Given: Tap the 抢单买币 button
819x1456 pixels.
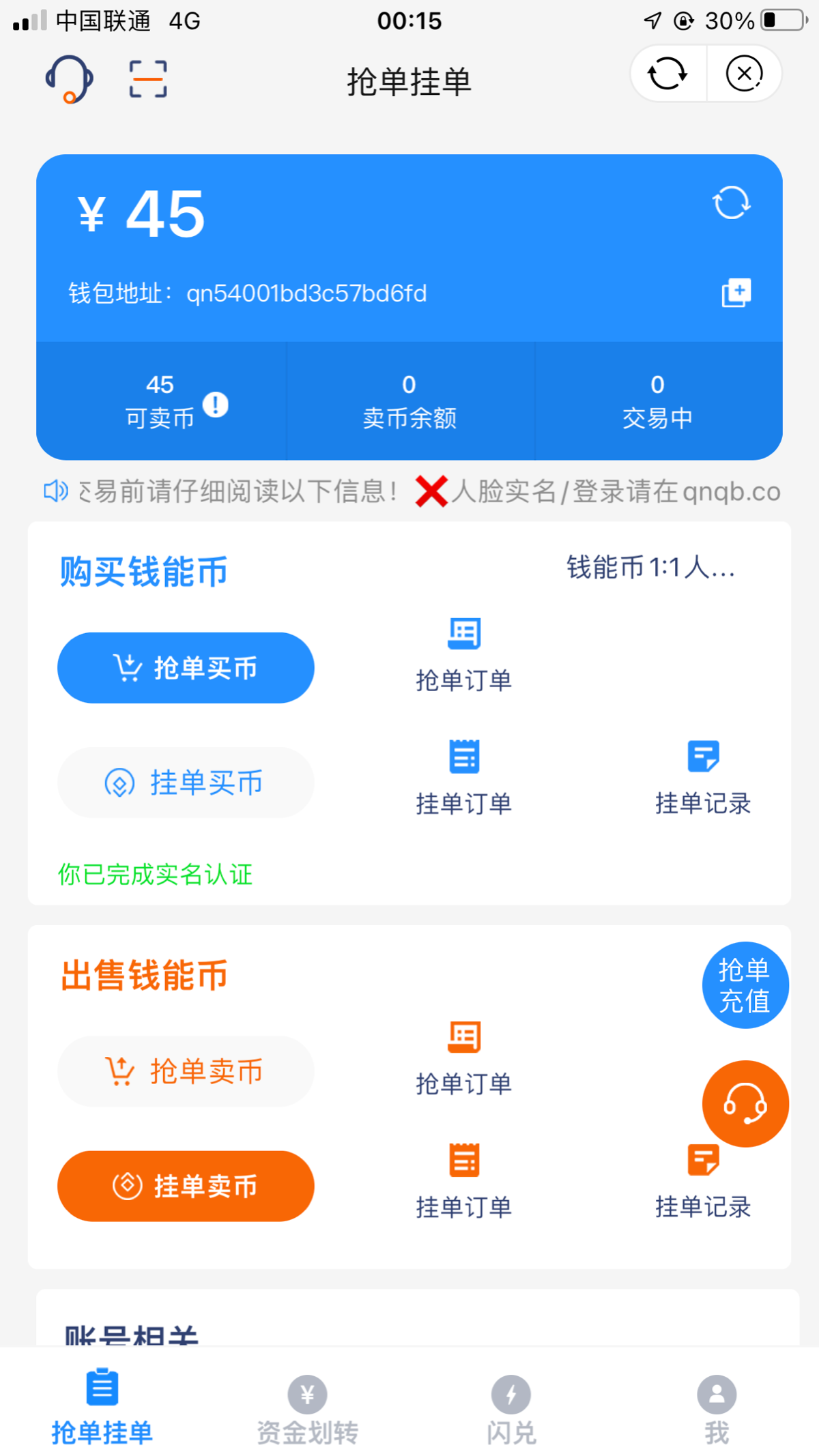Looking at the screenshot, I should pos(186,668).
